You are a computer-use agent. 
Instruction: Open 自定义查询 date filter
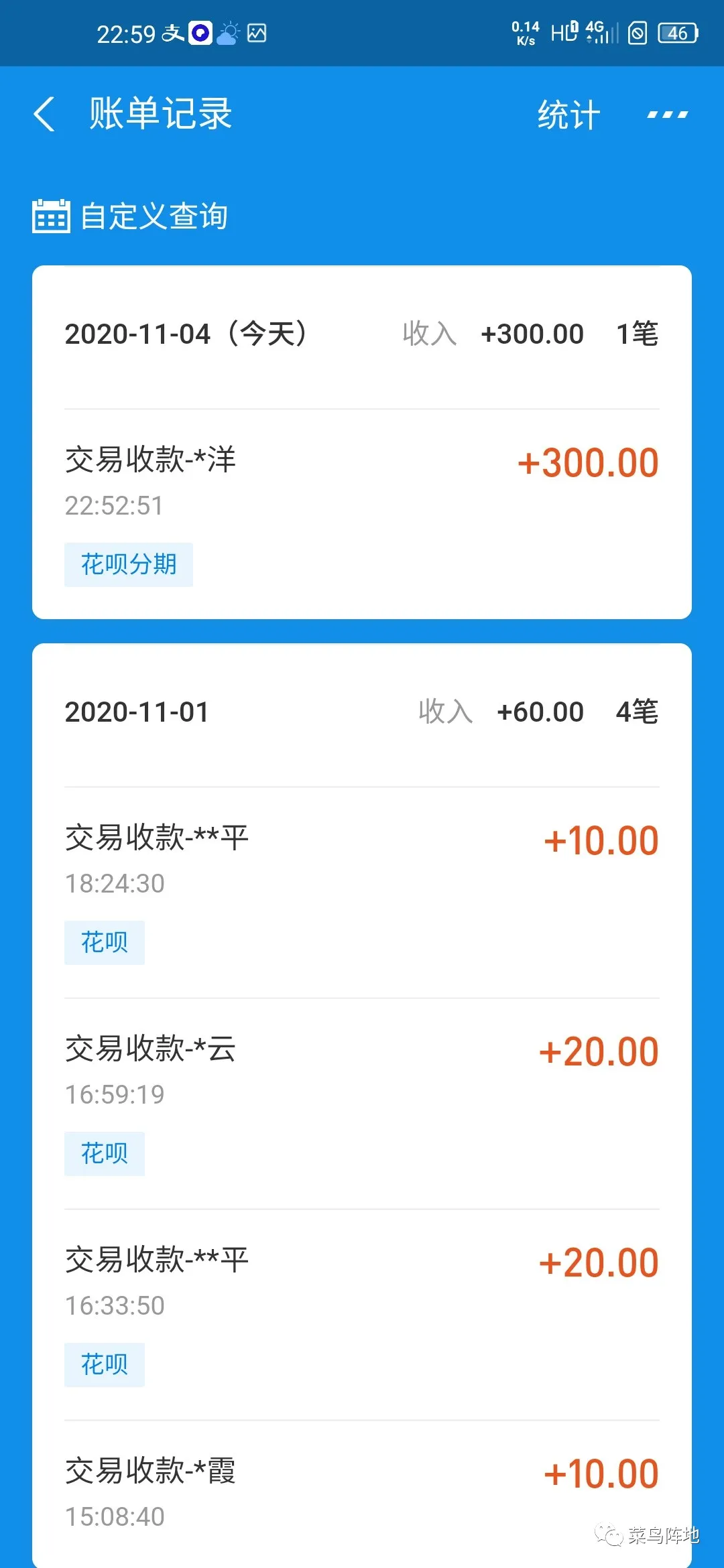[130, 216]
